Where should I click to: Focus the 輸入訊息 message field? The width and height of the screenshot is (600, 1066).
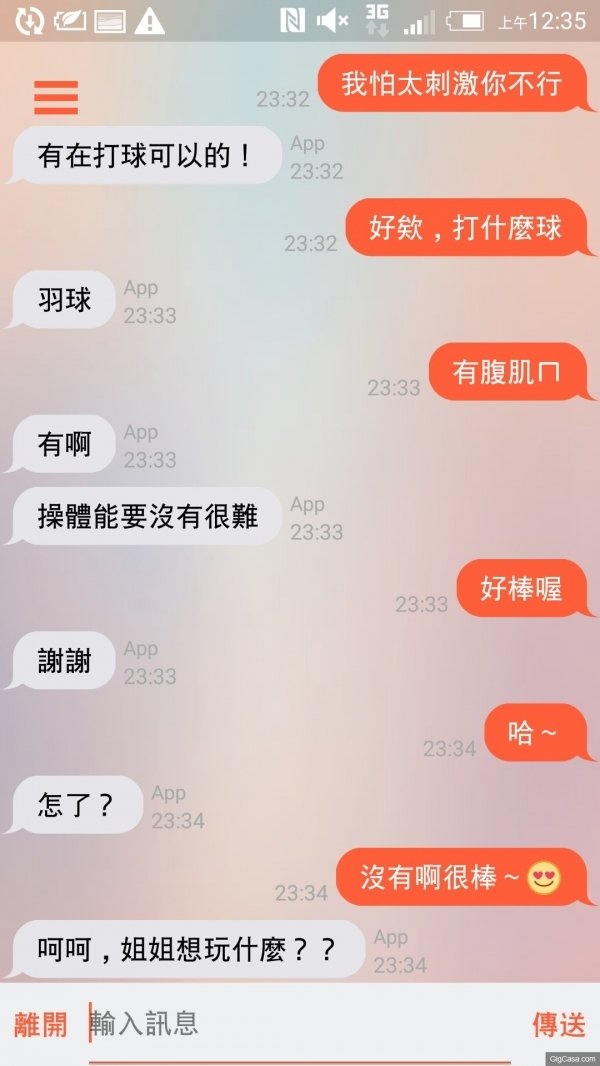point(300,1024)
